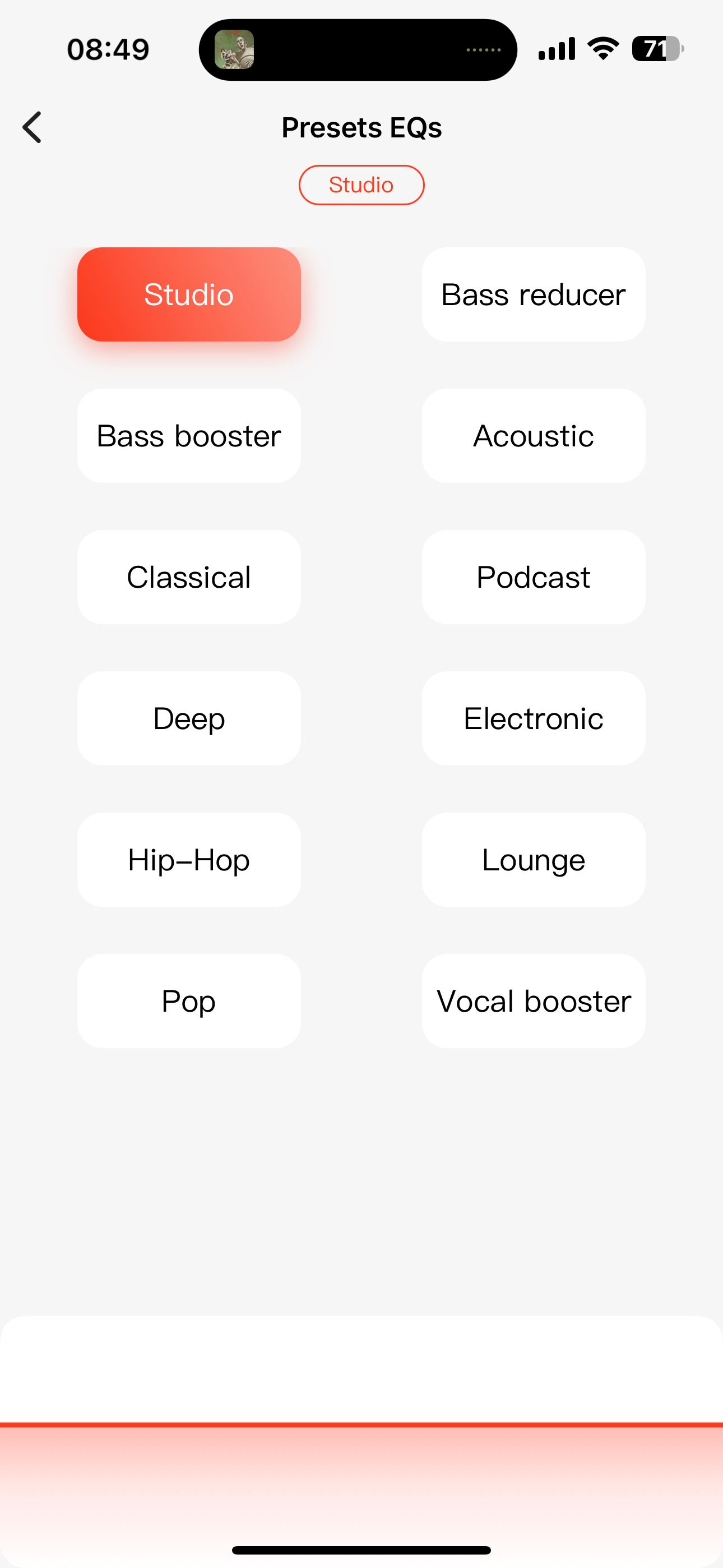This screenshot has height=1568, width=723.
Task: Enable the Vocal booster preset
Action: point(533,1000)
